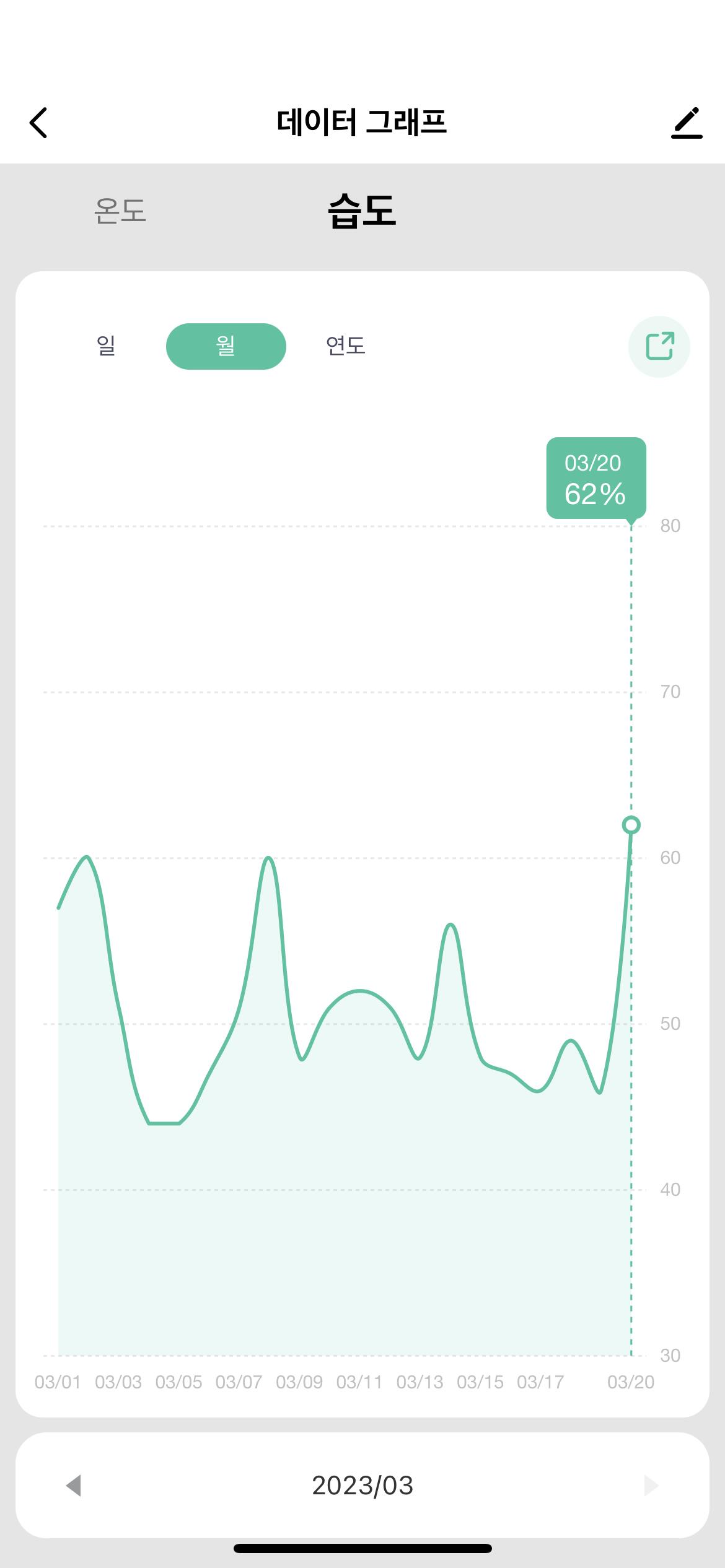Screen dimensions: 725x1568
Task: Export the graph data via share icon
Action: point(659,346)
